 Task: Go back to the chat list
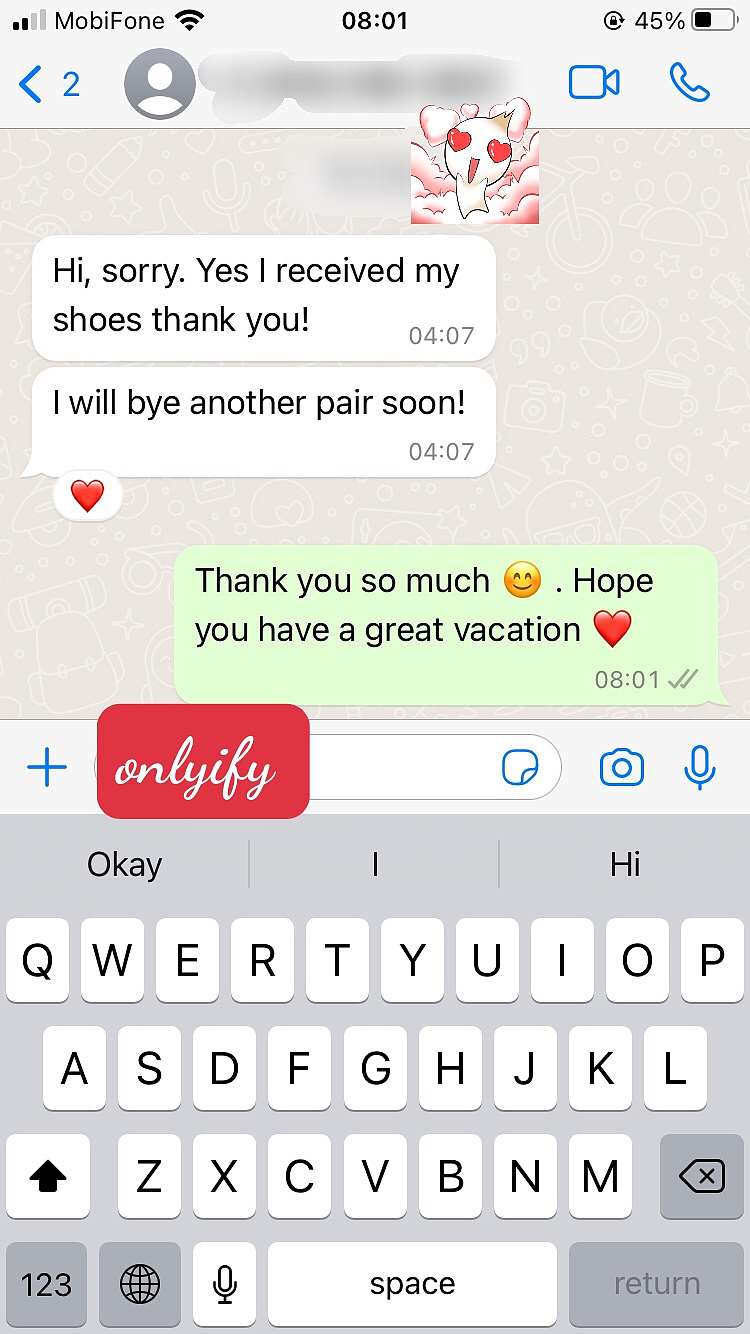click(48, 84)
